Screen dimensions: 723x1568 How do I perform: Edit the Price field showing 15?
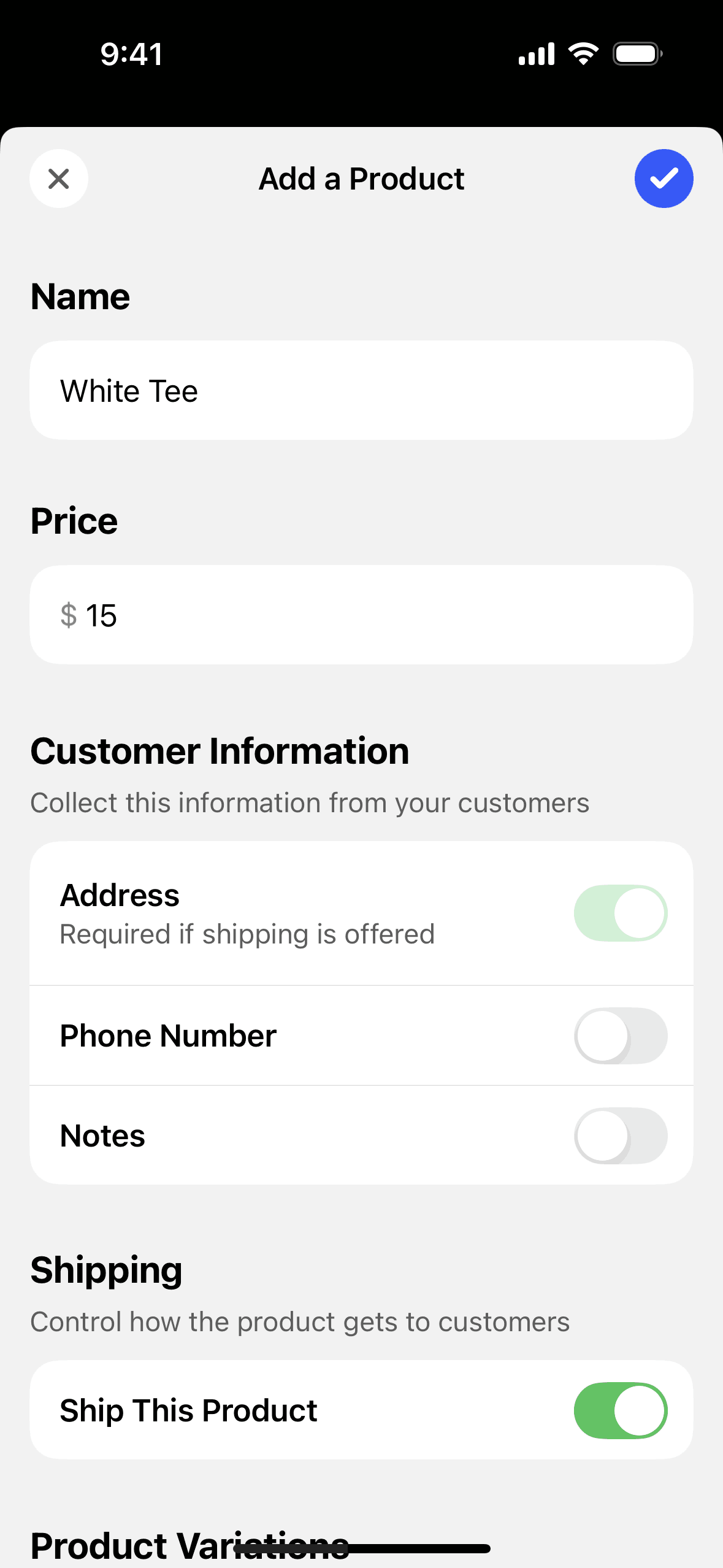click(x=361, y=615)
